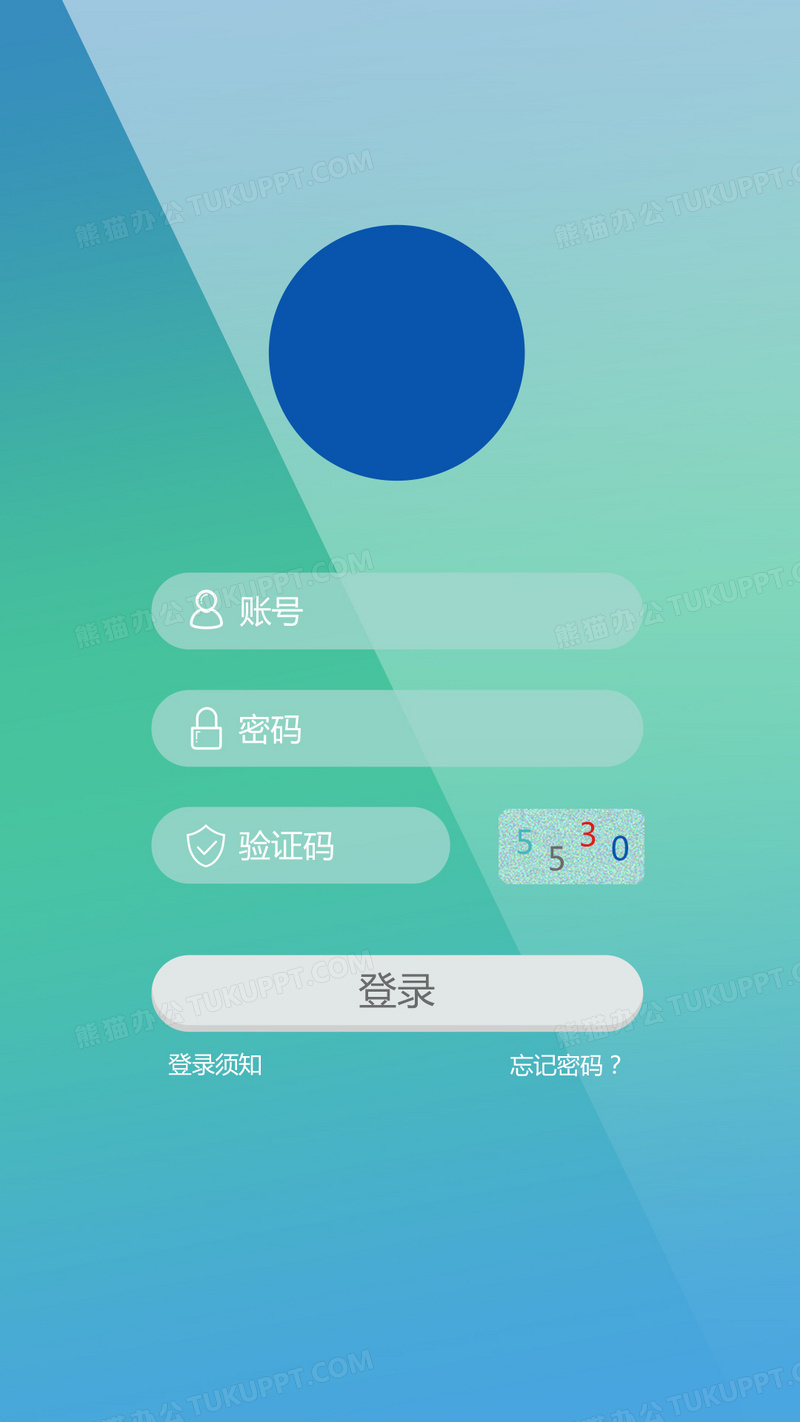Open the 登录须知 login notice
Image resolution: width=800 pixels, height=1422 pixels.
[215, 1065]
